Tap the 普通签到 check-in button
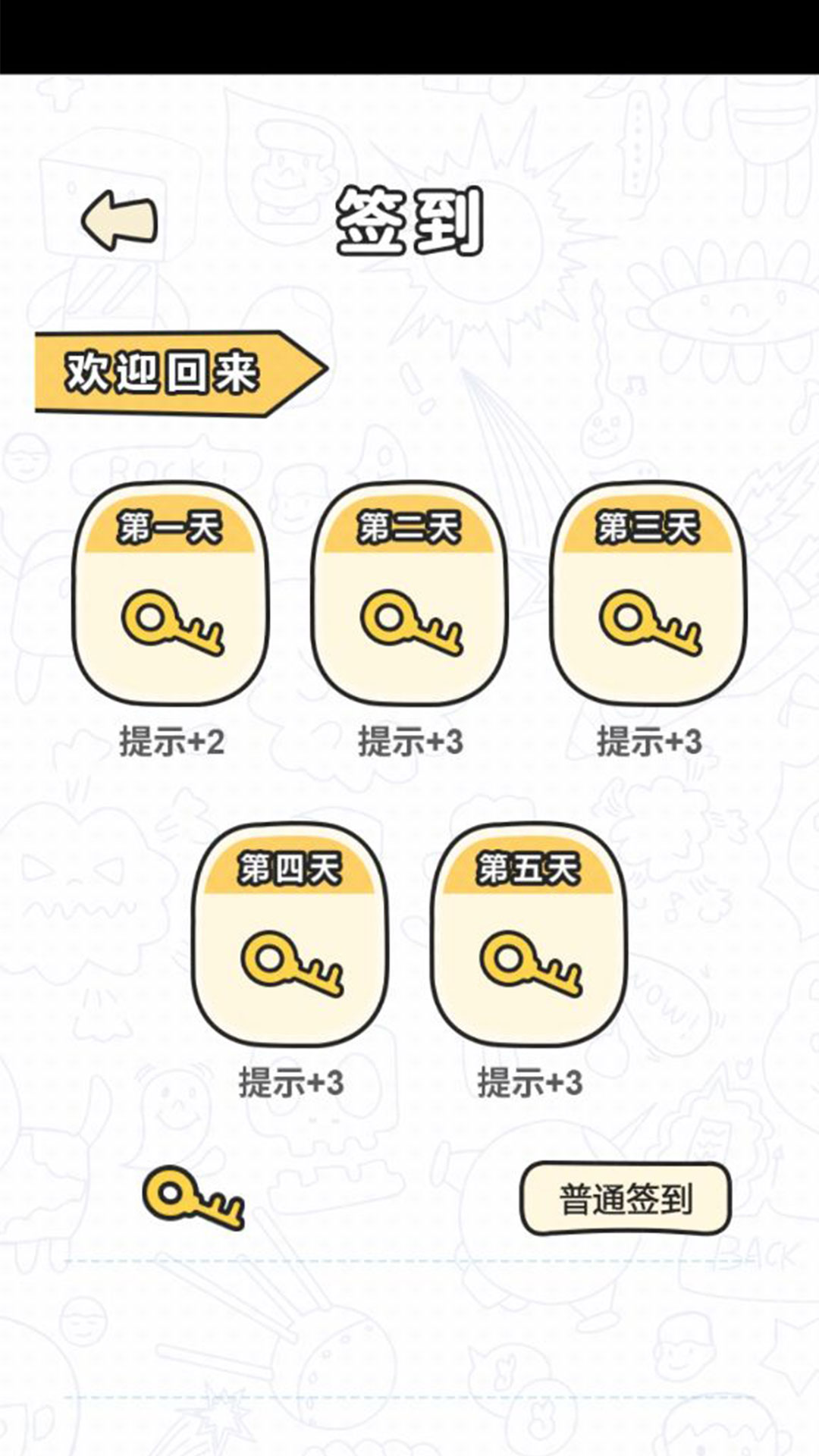Viewport: 819px width, 1456px height. click(x=625, y=1198)
